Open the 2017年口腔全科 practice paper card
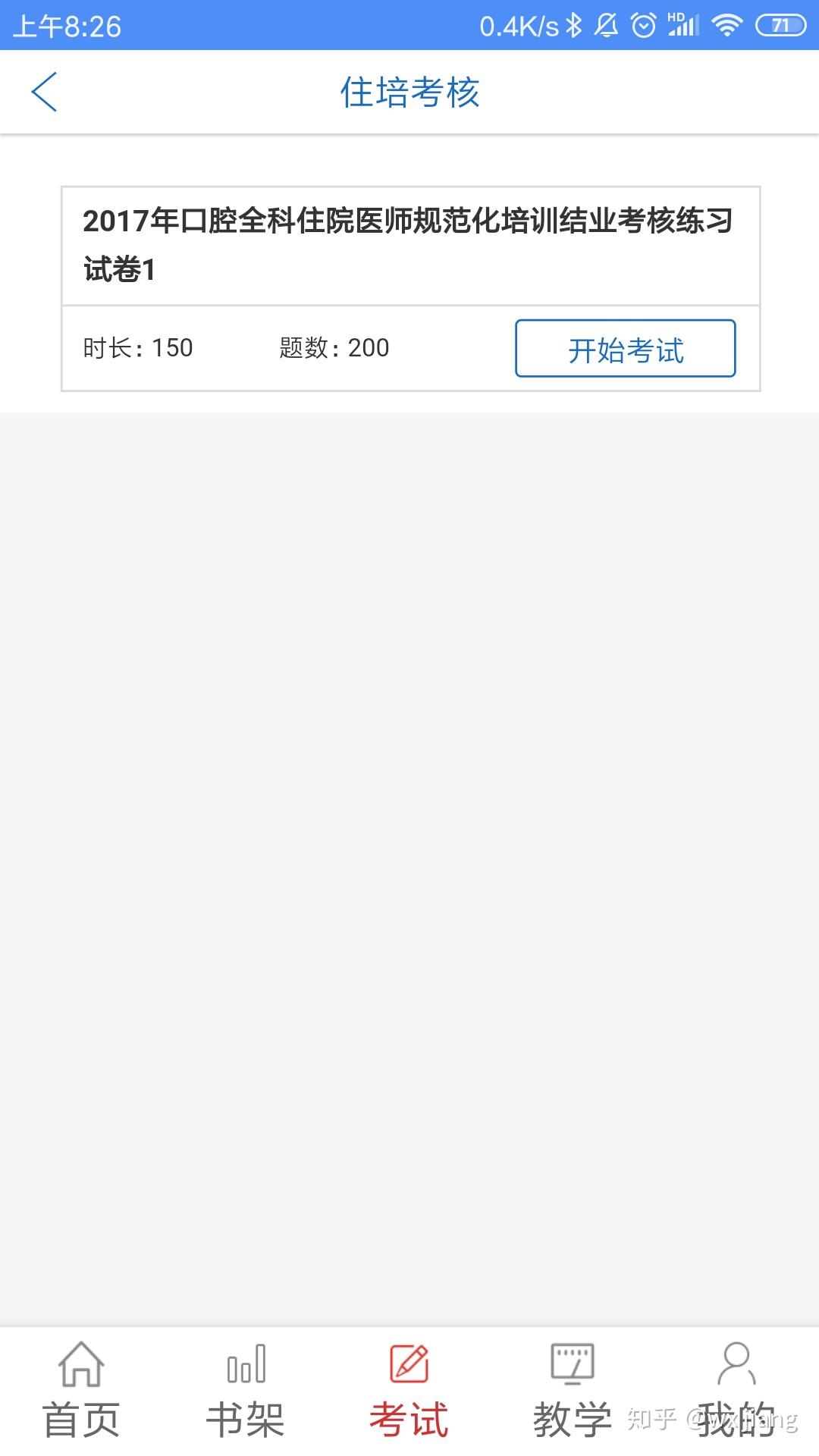Screen dimensions: 819x1456 (x=410, y=288)
